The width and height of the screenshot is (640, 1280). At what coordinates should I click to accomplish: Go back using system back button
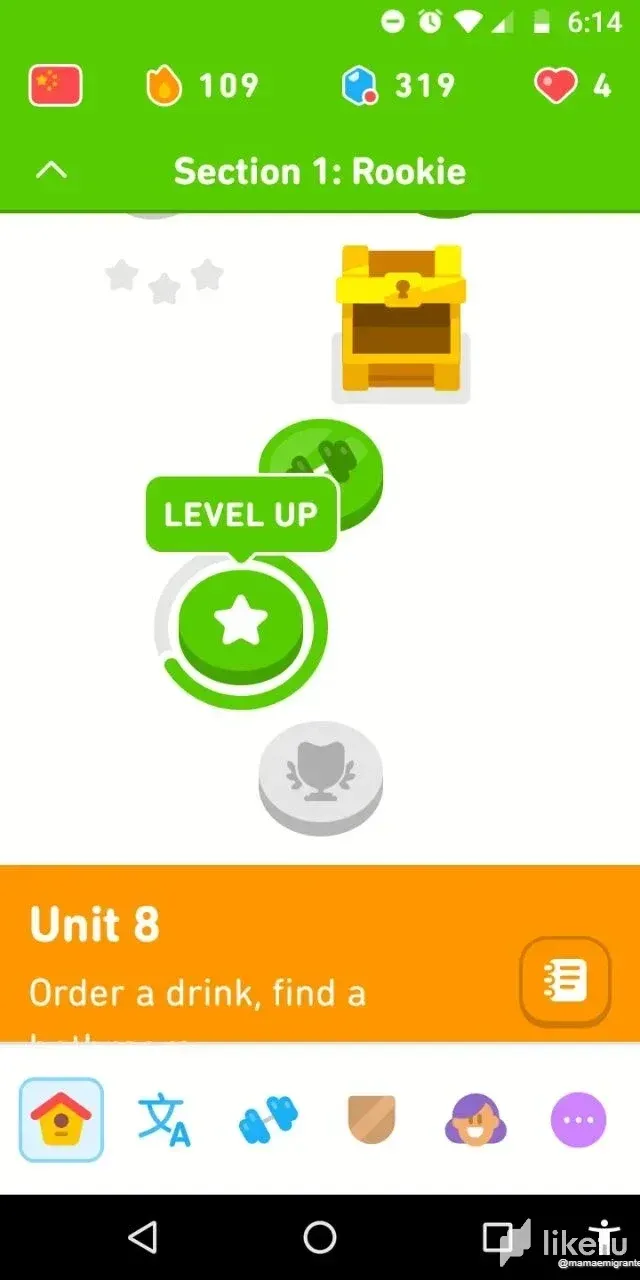click(143, 1237)
